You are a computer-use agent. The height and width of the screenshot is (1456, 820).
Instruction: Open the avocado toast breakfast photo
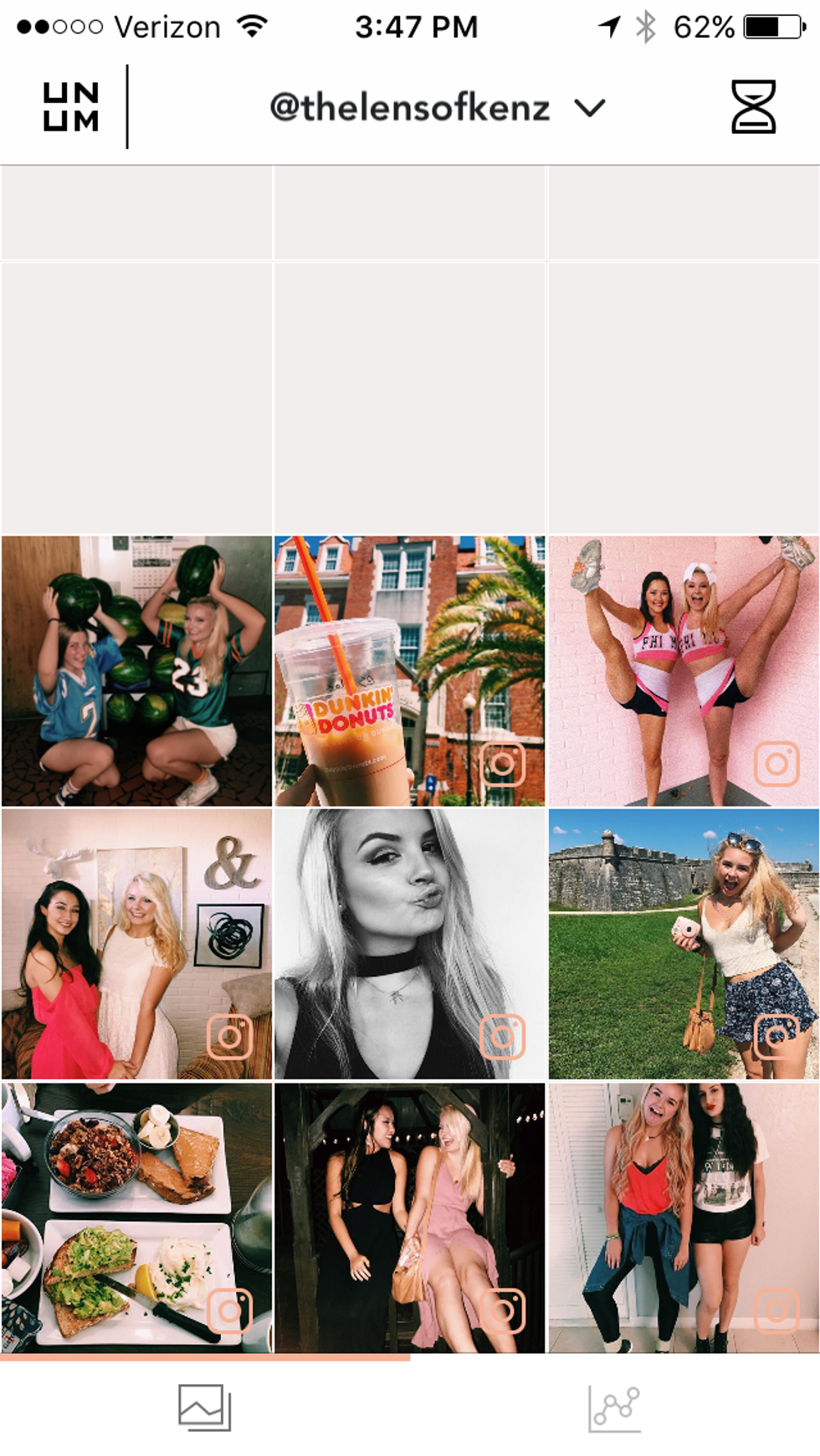pos(136,1218)
